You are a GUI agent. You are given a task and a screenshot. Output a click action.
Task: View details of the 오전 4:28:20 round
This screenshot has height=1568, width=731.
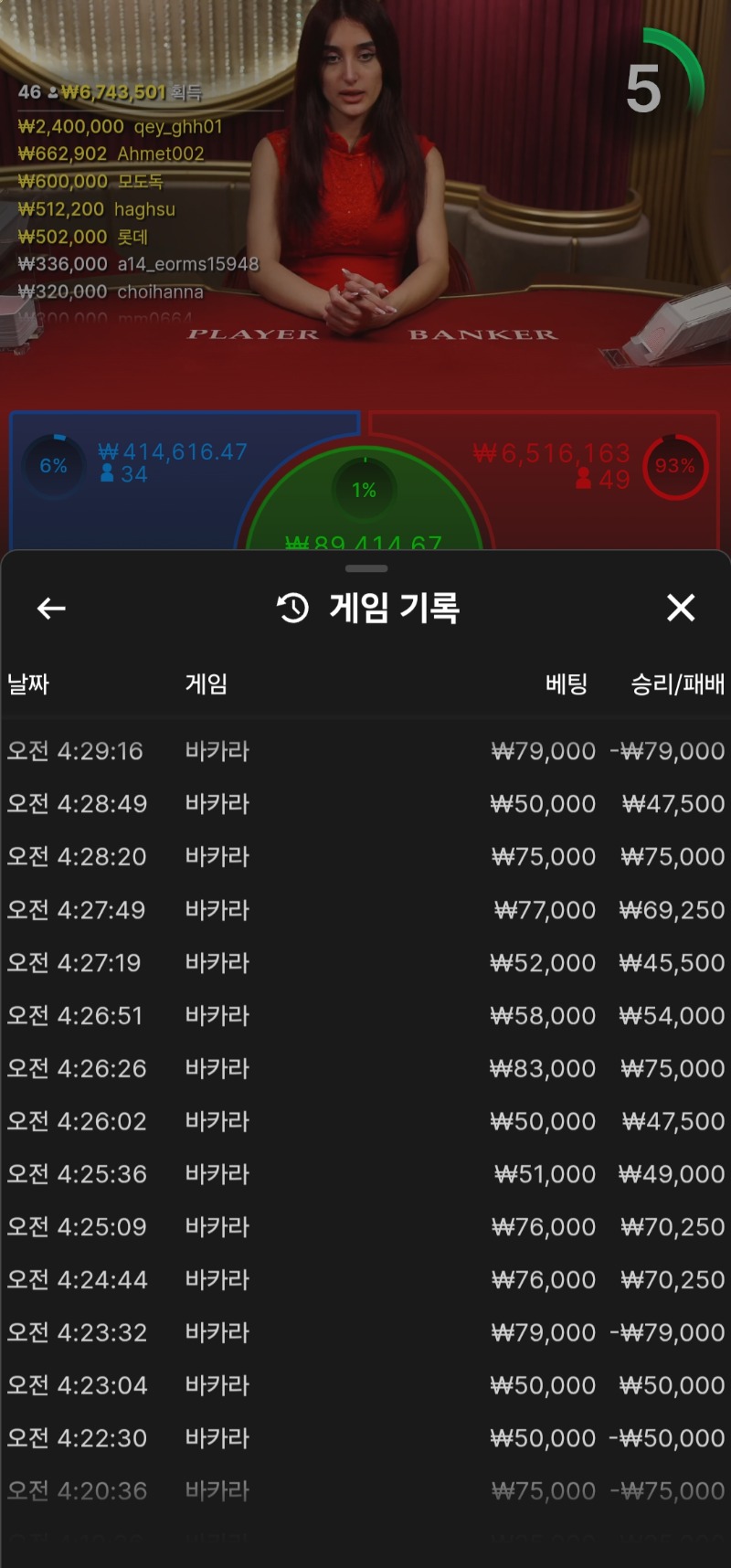coord(365,857)
